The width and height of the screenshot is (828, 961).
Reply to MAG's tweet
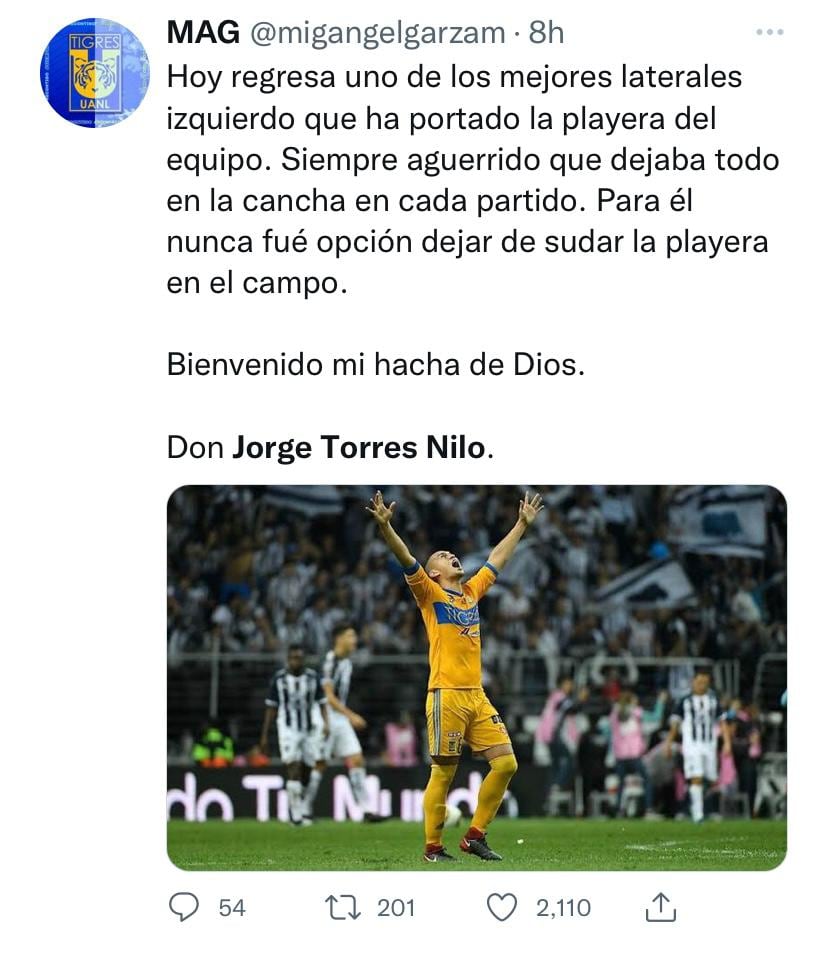(184, 907)
